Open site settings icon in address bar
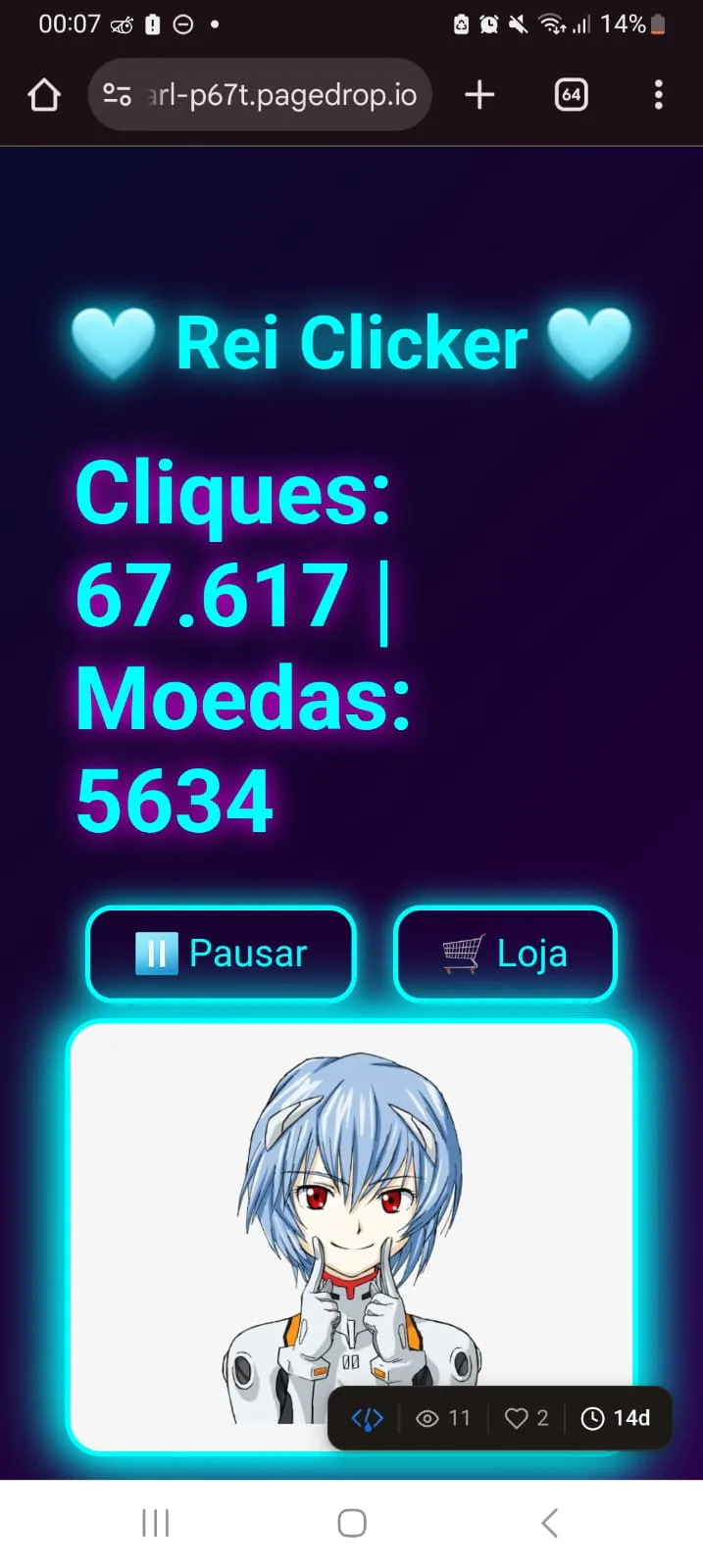Viewport: 703px width, 1568px height. pyautogui.click(x=118, y=95)
